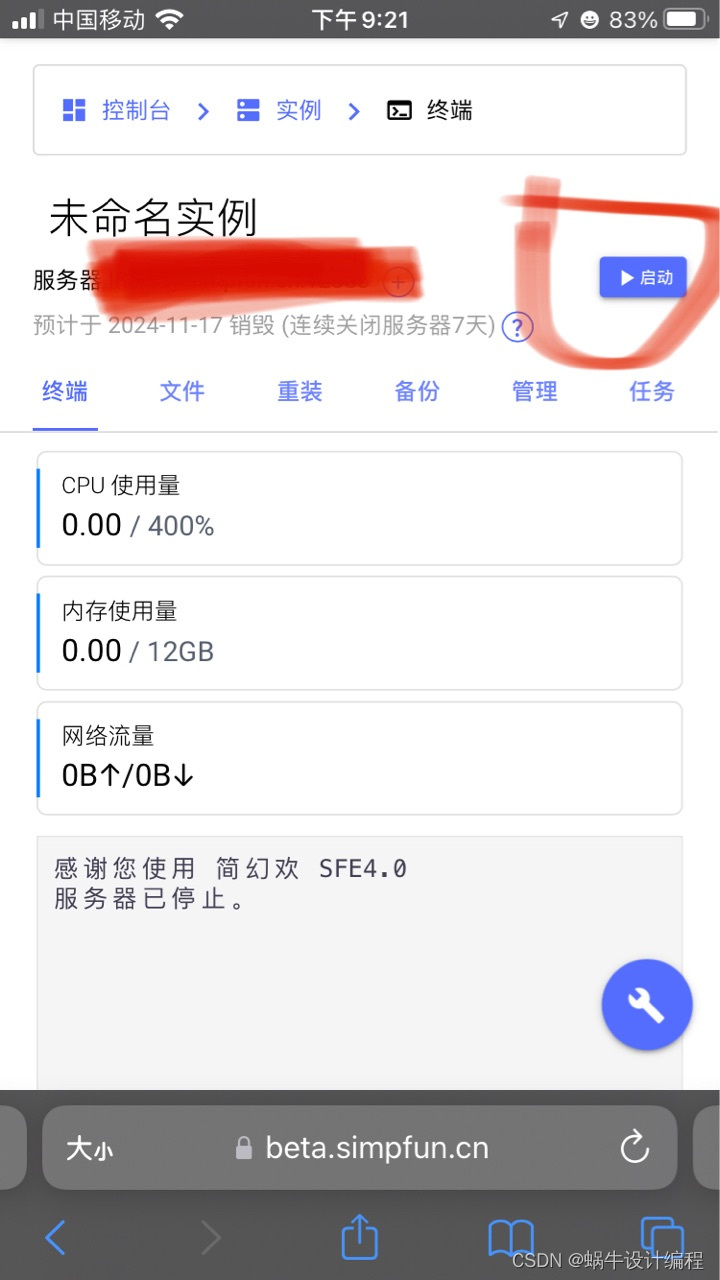This screenshot has width=720, height=1280.
Task: Open the 任务 tab
Action: point(652,392)
